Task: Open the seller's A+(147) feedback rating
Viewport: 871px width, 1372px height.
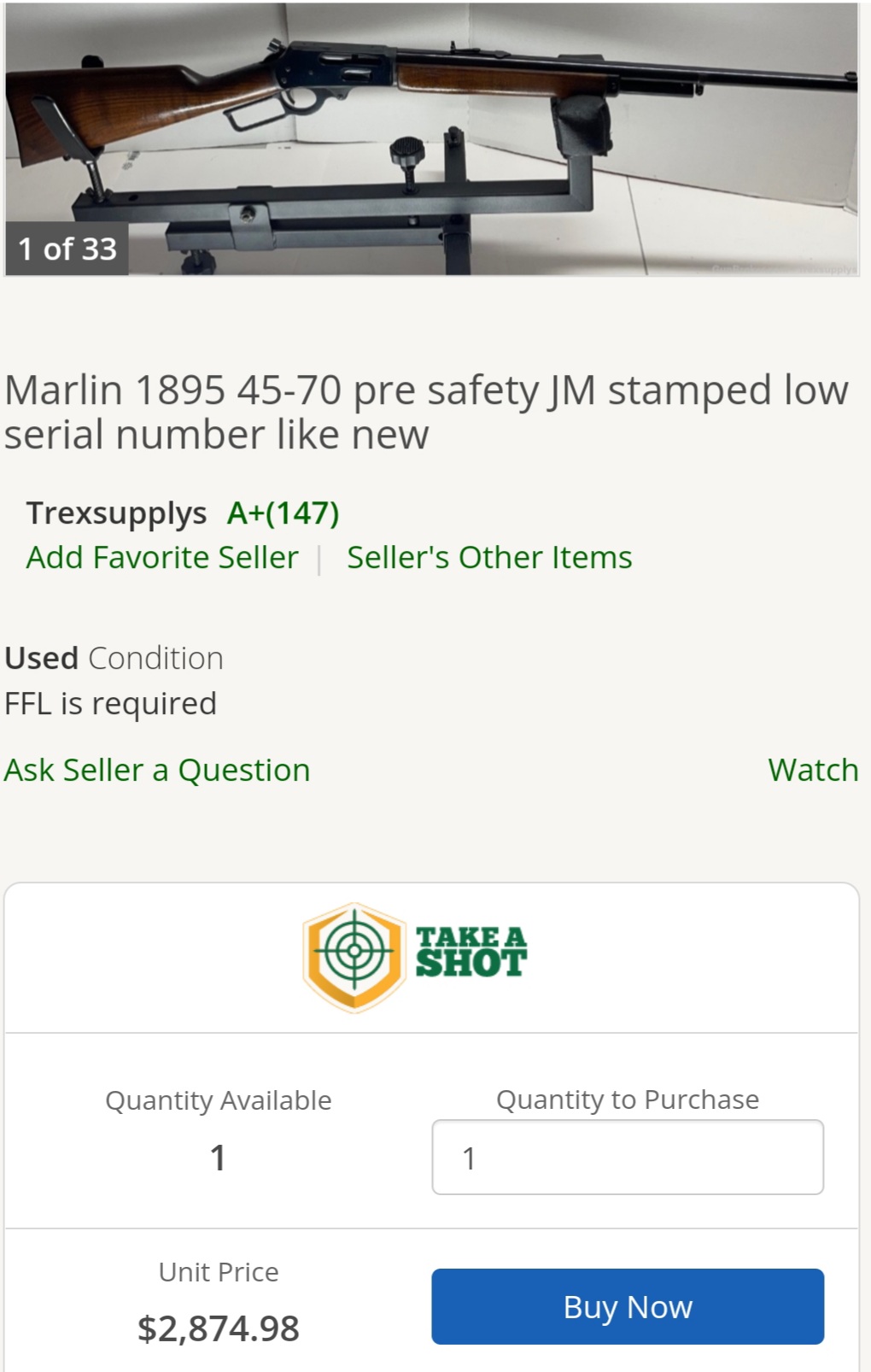Action: (x=284, y=513)
